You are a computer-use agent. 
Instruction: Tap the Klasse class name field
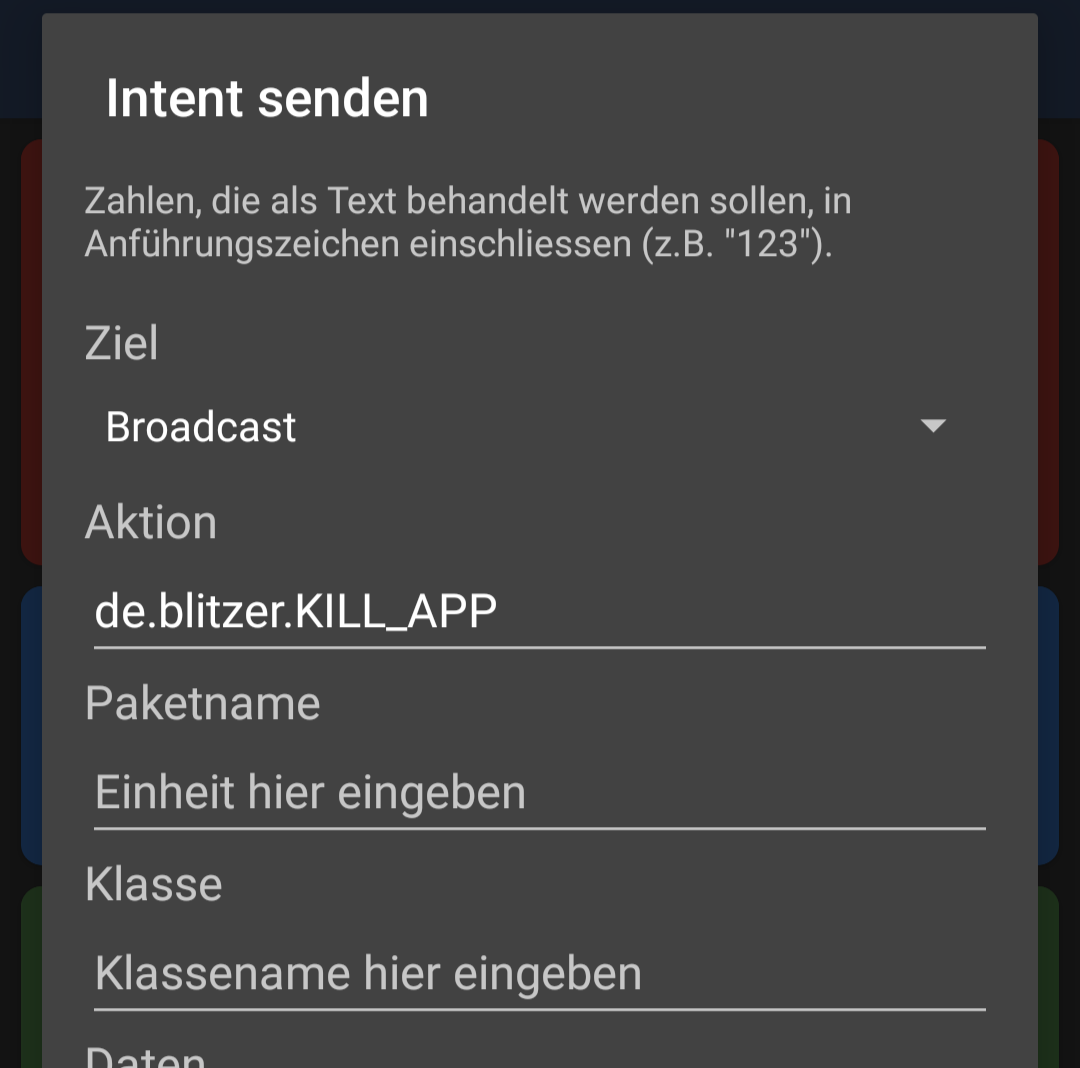pyautogui.click(x=538, y=974)
